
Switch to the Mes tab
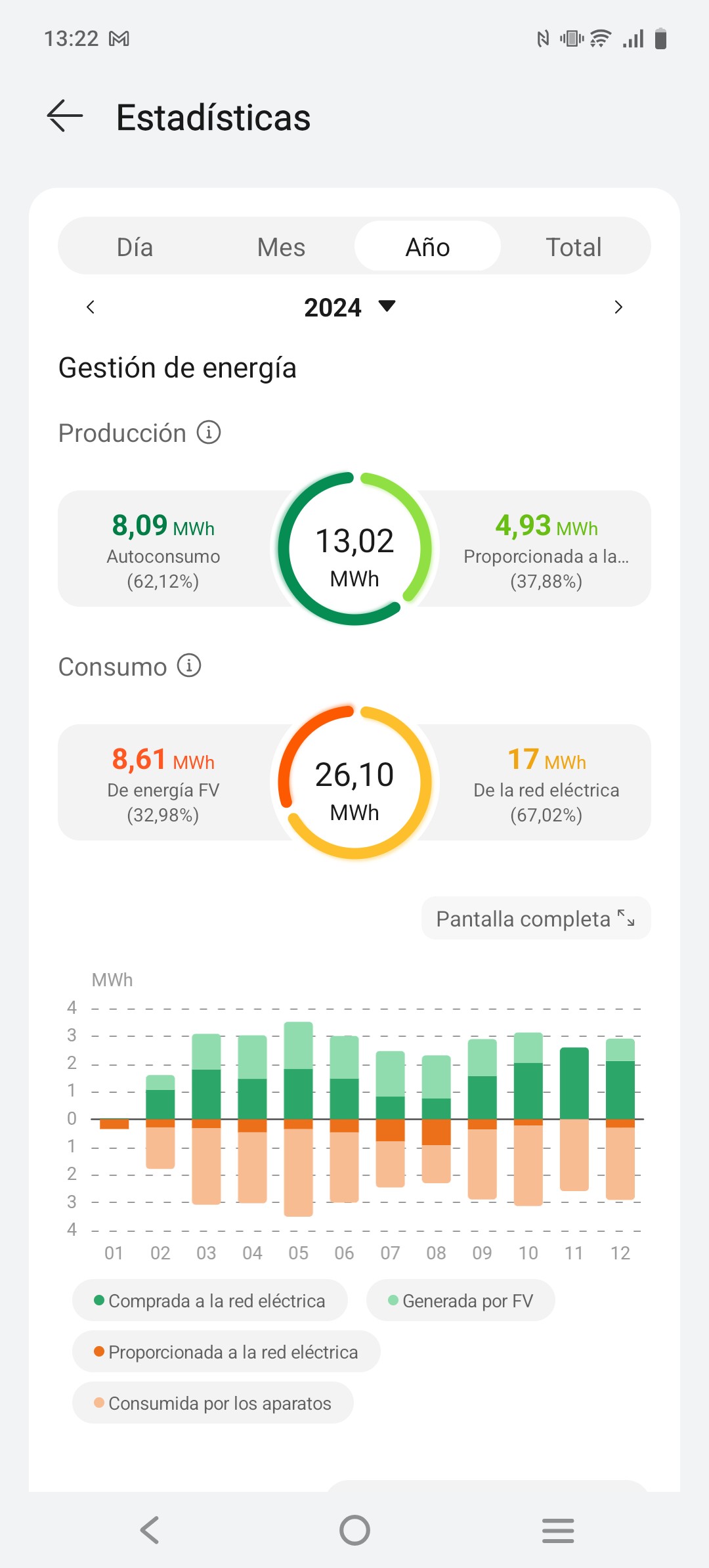click(x=281, y=247)
